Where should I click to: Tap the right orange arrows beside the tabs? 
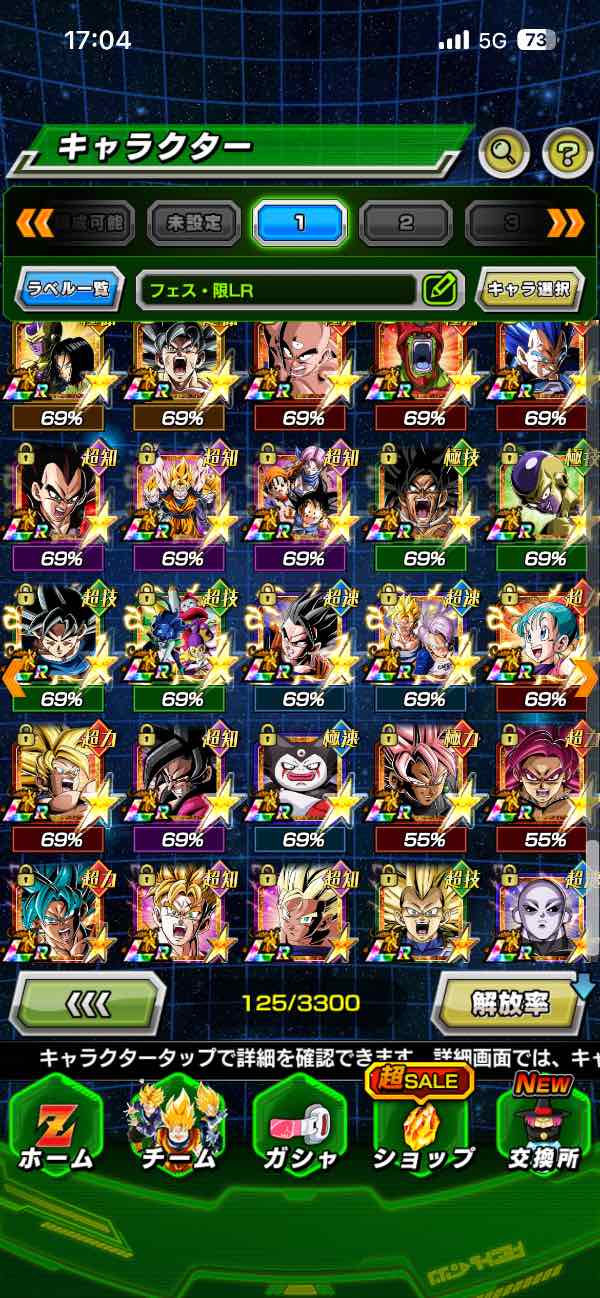coord(566,223)
